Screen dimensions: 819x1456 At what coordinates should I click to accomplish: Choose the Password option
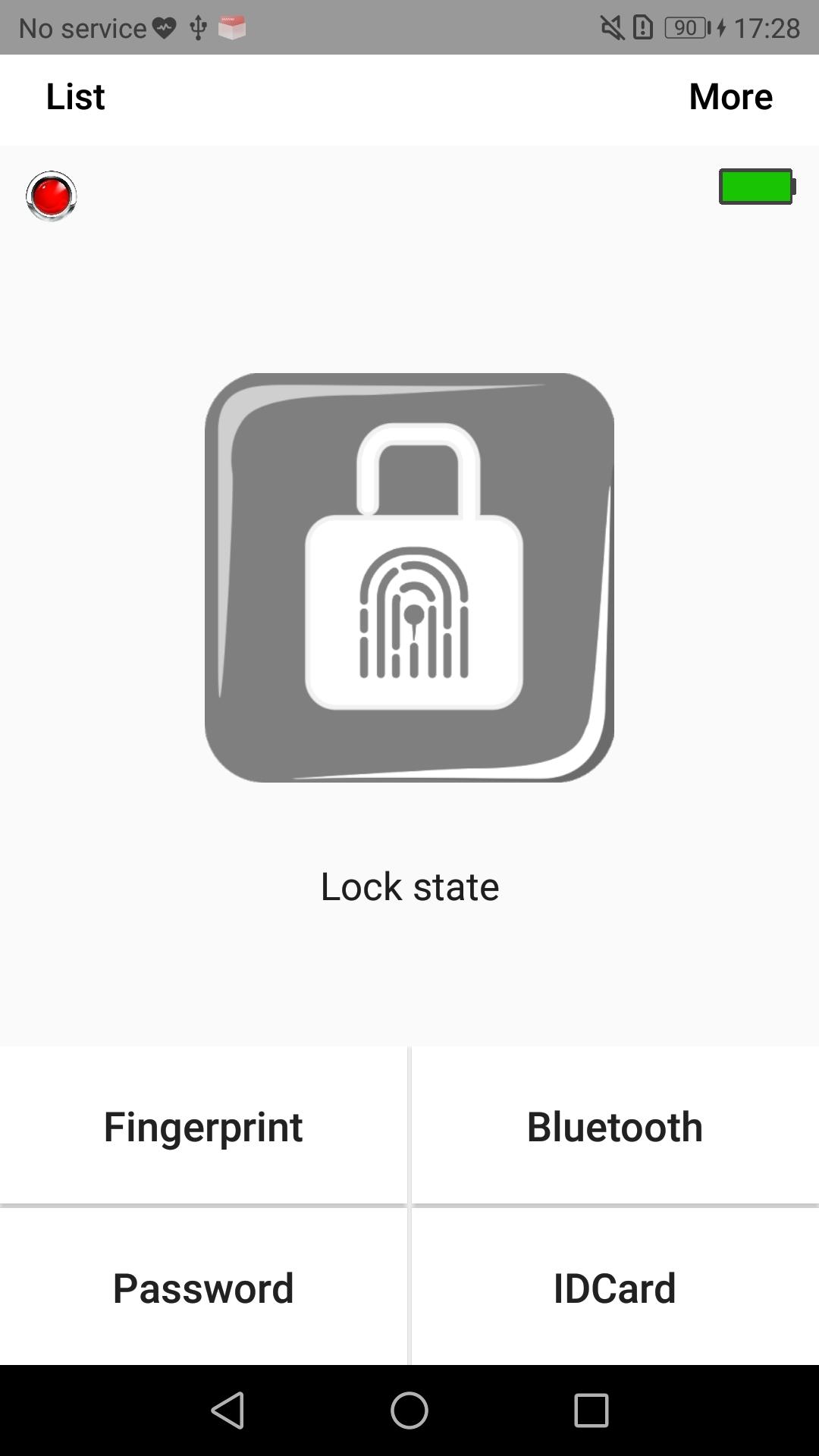(x=203, y=1288)
